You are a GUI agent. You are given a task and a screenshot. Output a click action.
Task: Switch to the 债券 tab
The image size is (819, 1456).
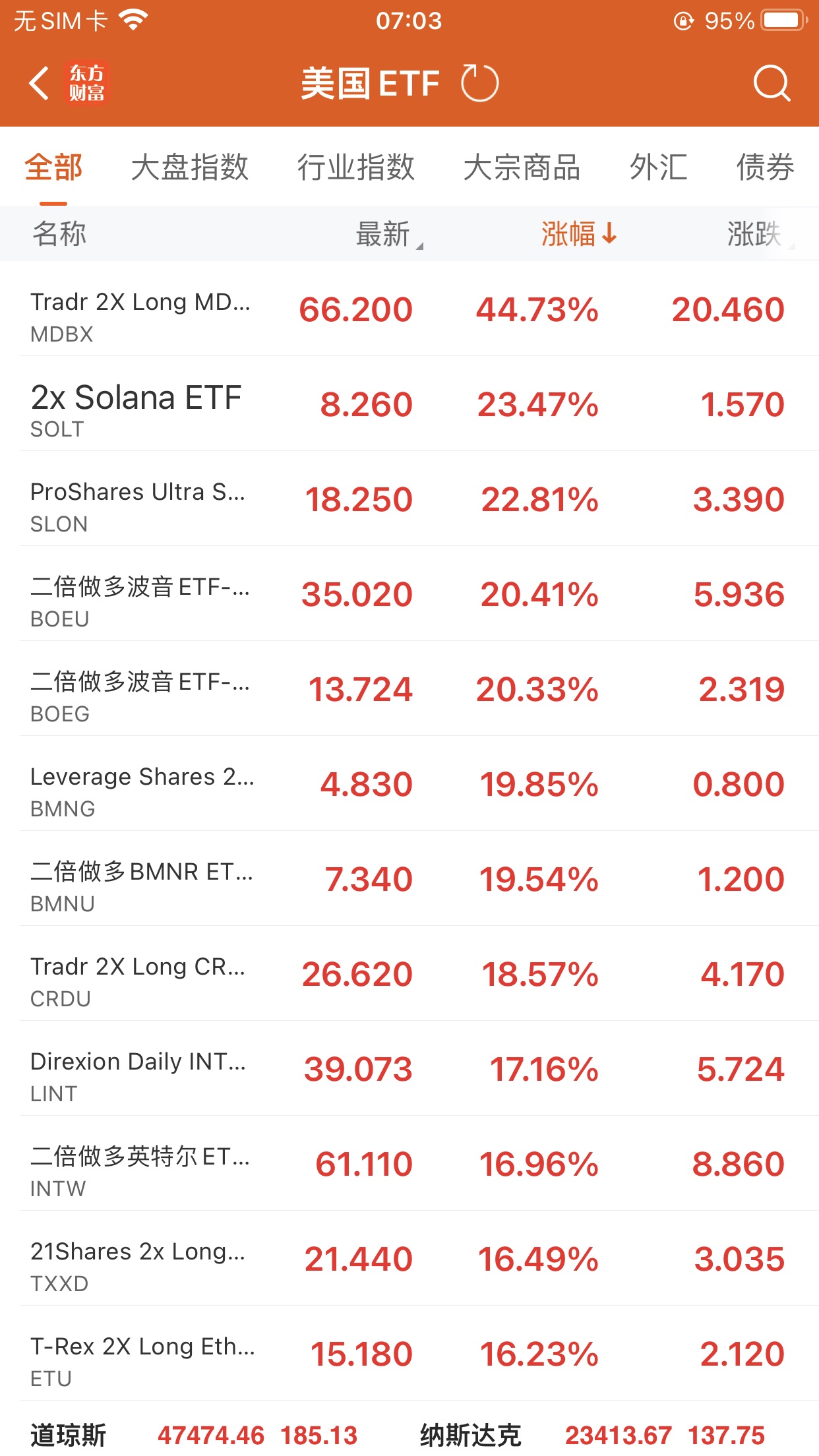[765, 167]
